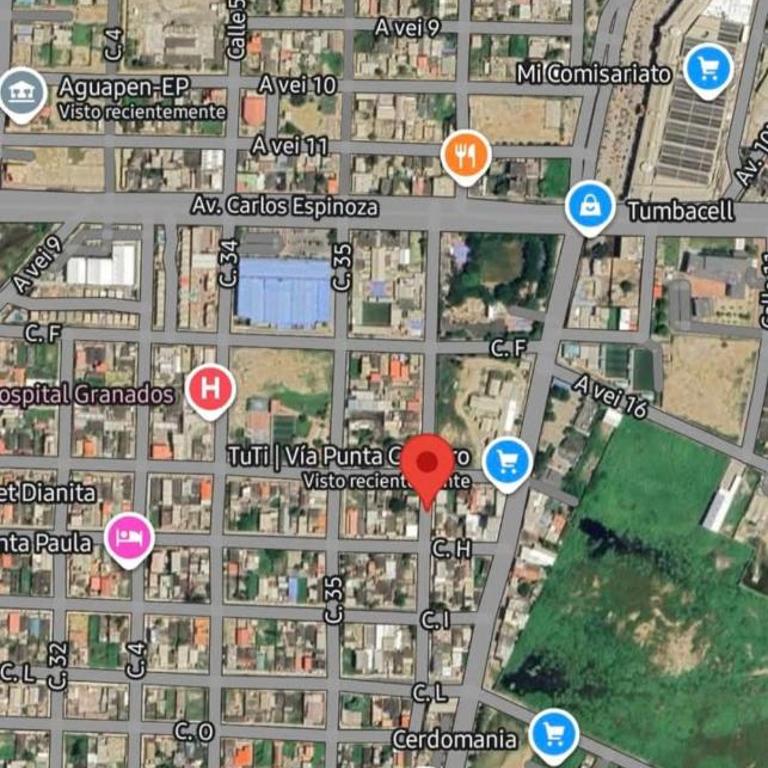
Task: Open the Aguapen-EP place marker
Action: click(22, 93)
